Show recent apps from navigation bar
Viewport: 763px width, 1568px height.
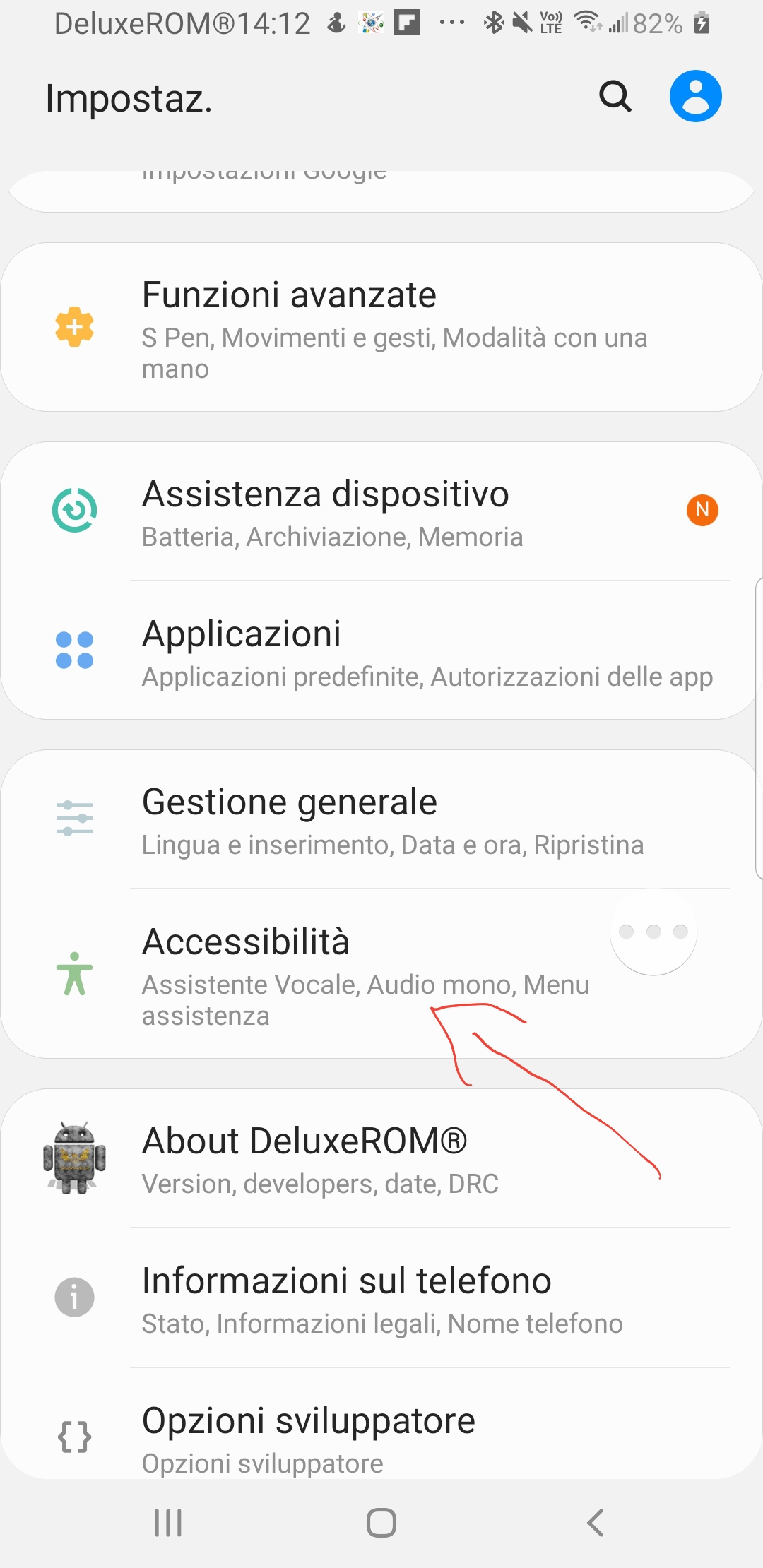pos(168,1523)
